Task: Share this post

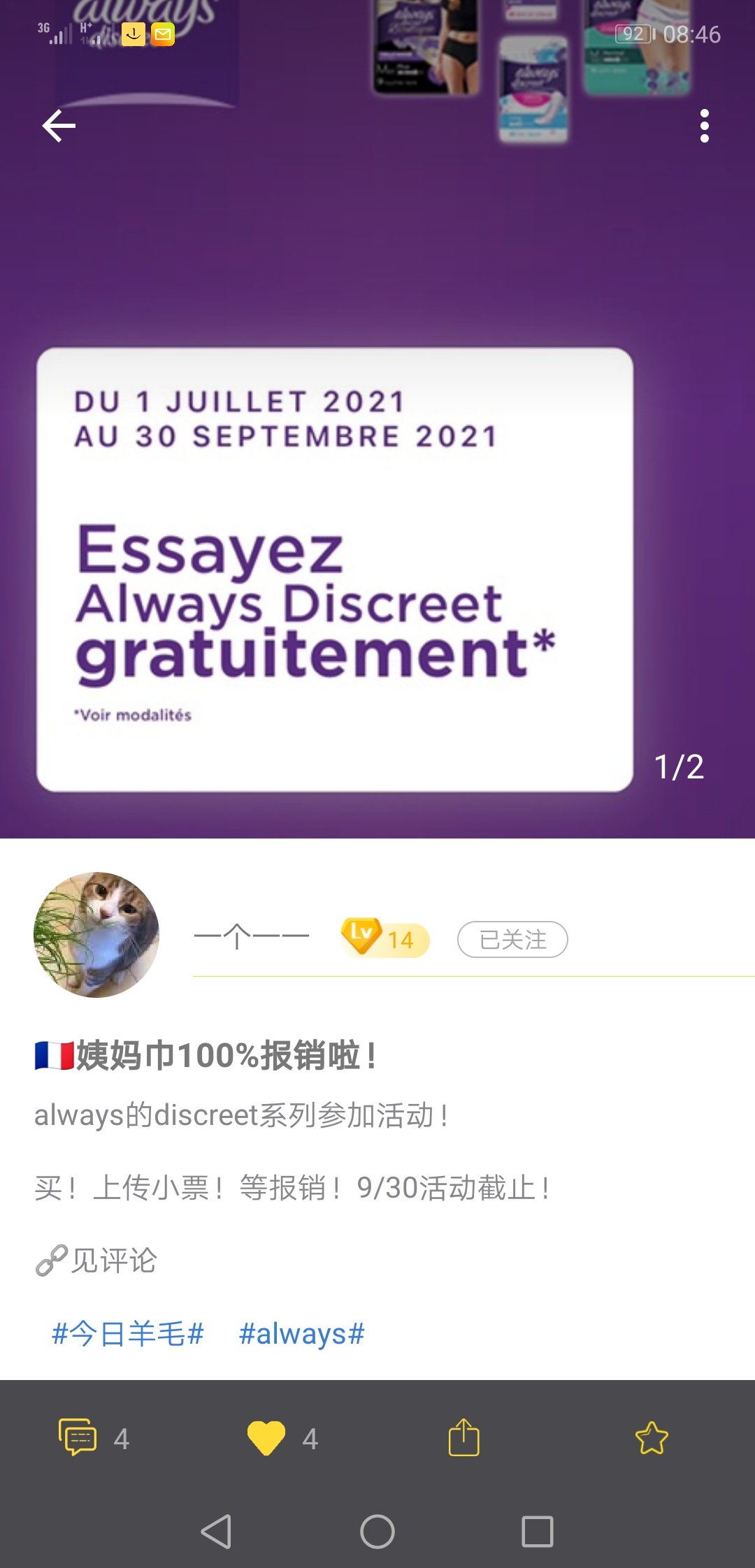Action: tap(463, 1437)
